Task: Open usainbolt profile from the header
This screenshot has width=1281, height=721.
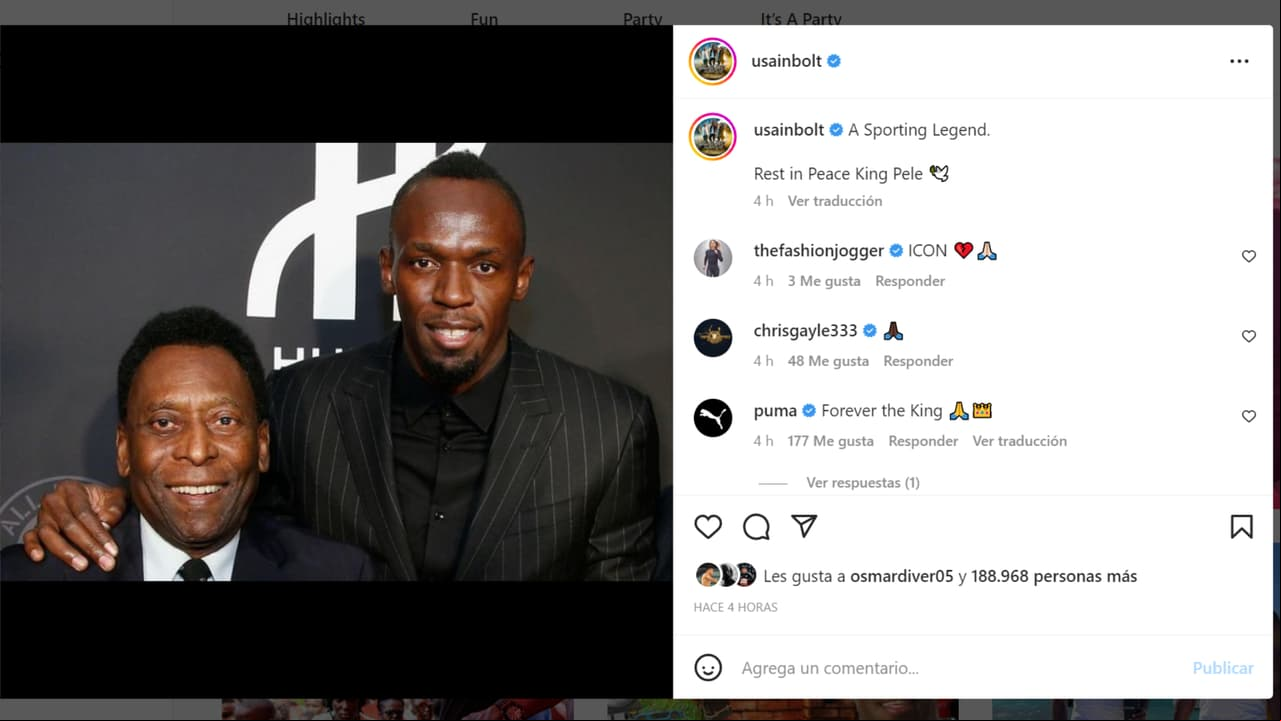Action: 786,61
